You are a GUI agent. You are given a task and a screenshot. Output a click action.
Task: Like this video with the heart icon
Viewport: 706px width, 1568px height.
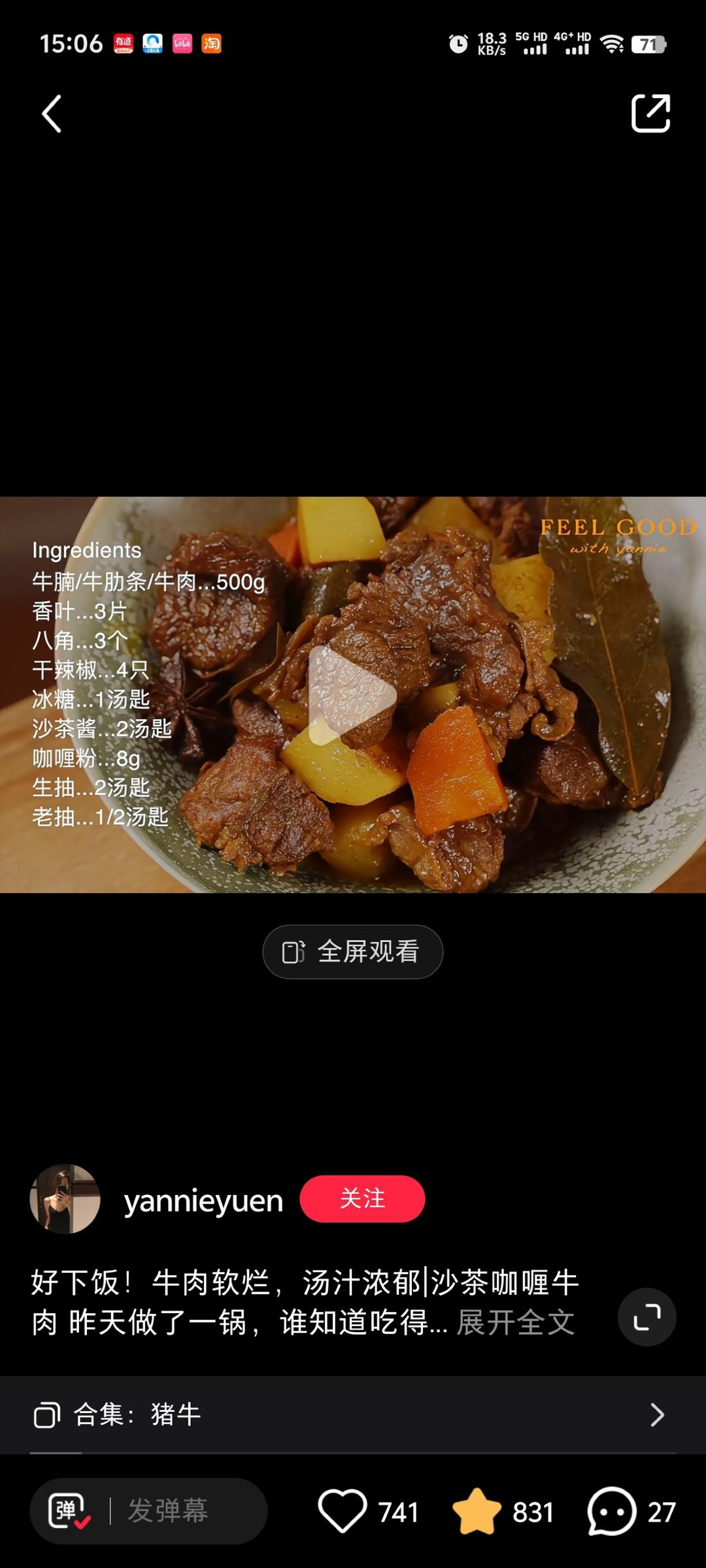[342, 1511]
